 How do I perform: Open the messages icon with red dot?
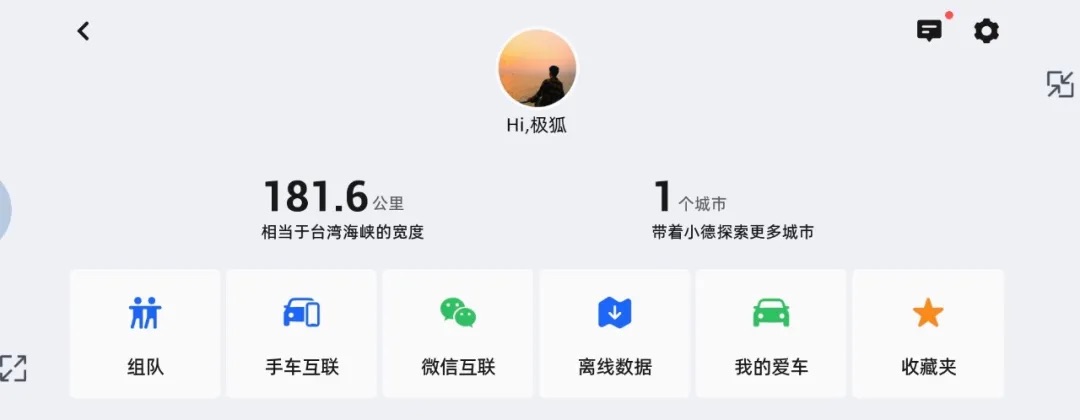tap(929, 31)
